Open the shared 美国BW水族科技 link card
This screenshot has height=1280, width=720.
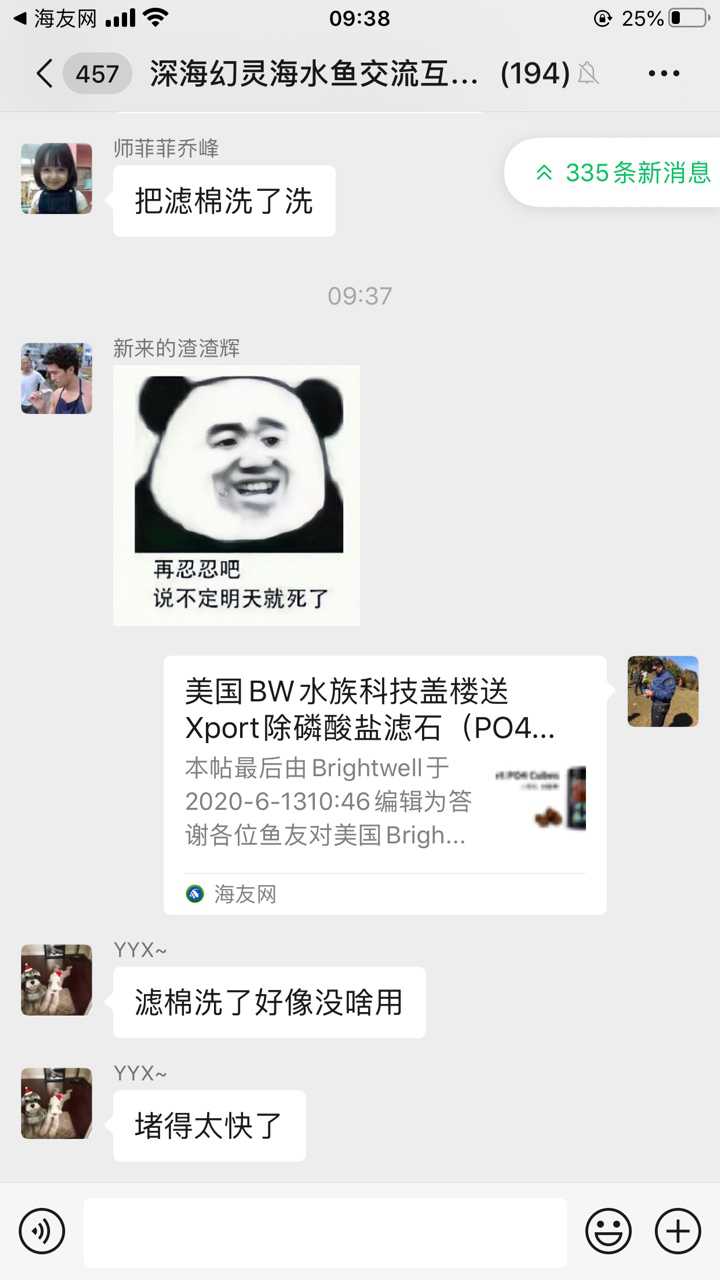pyautogui.click(x=385, y=784)
